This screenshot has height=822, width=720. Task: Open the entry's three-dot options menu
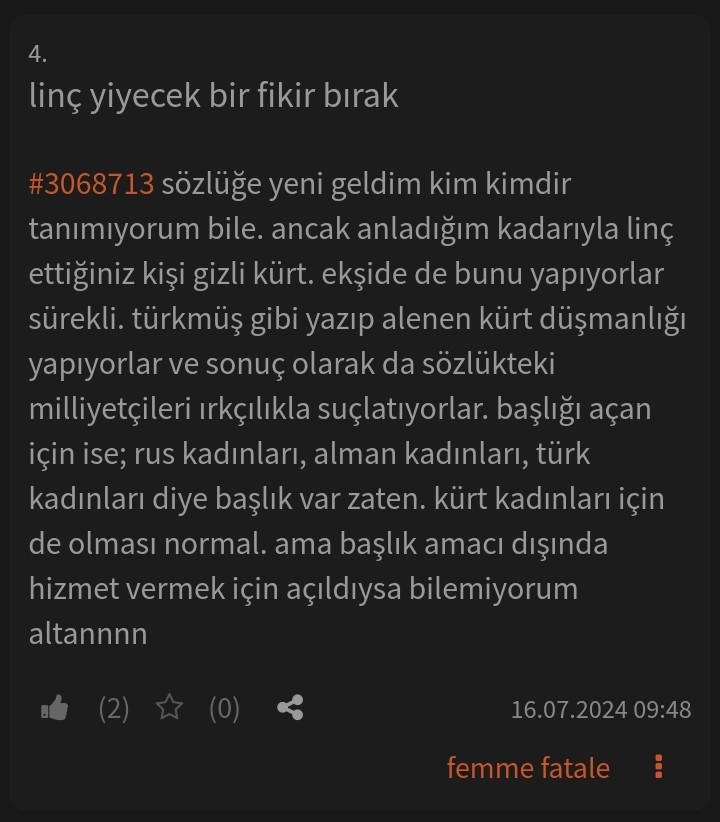point(658,767)
